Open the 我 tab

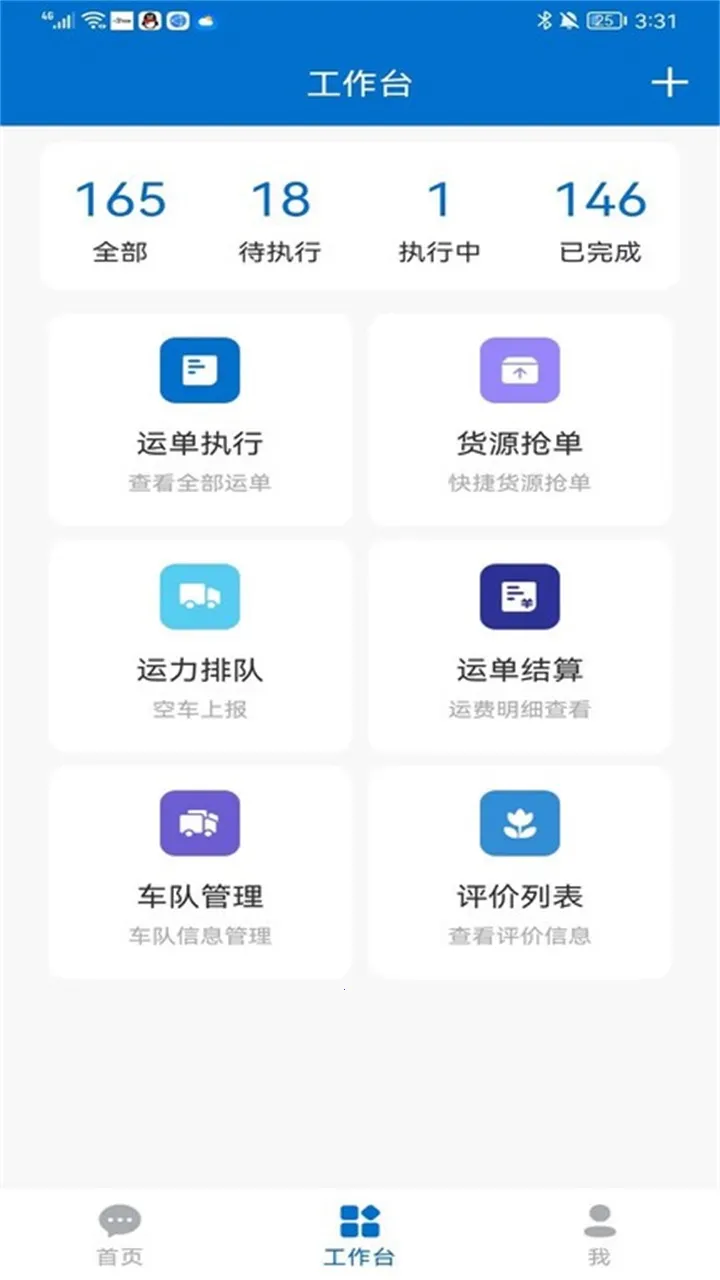[598, 1235]
